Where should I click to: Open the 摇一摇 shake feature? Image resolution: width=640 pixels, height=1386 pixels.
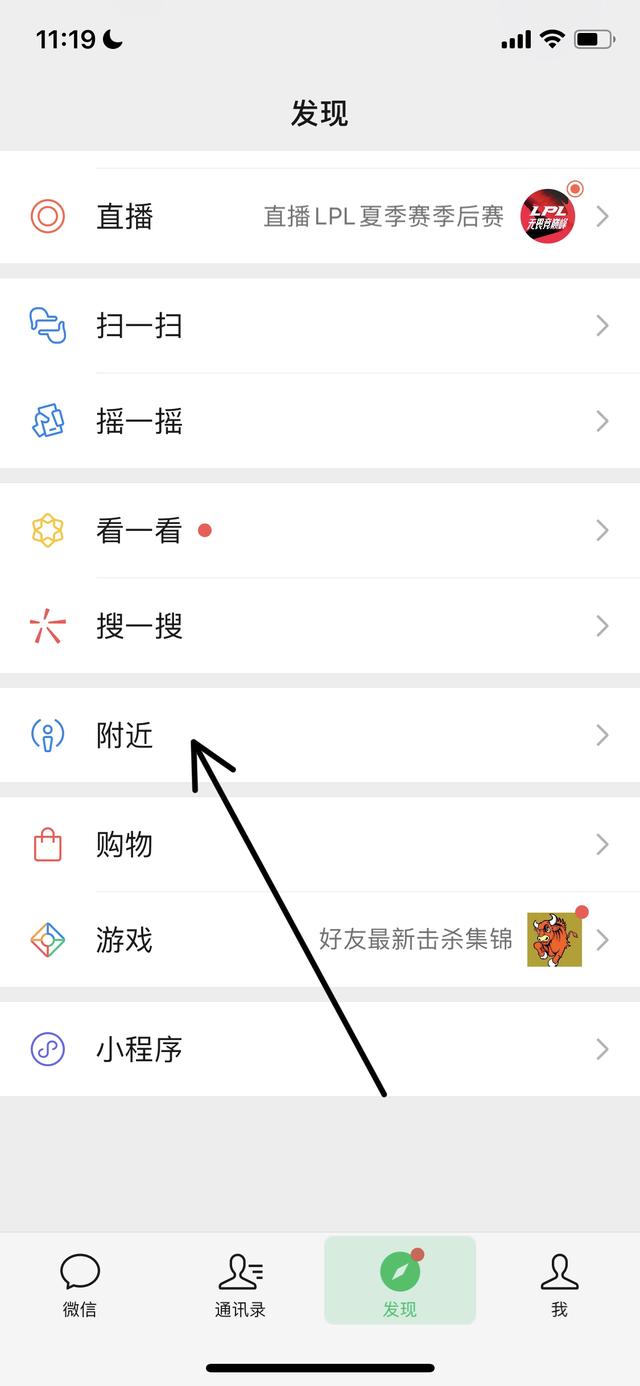click(x=320, y=421)
